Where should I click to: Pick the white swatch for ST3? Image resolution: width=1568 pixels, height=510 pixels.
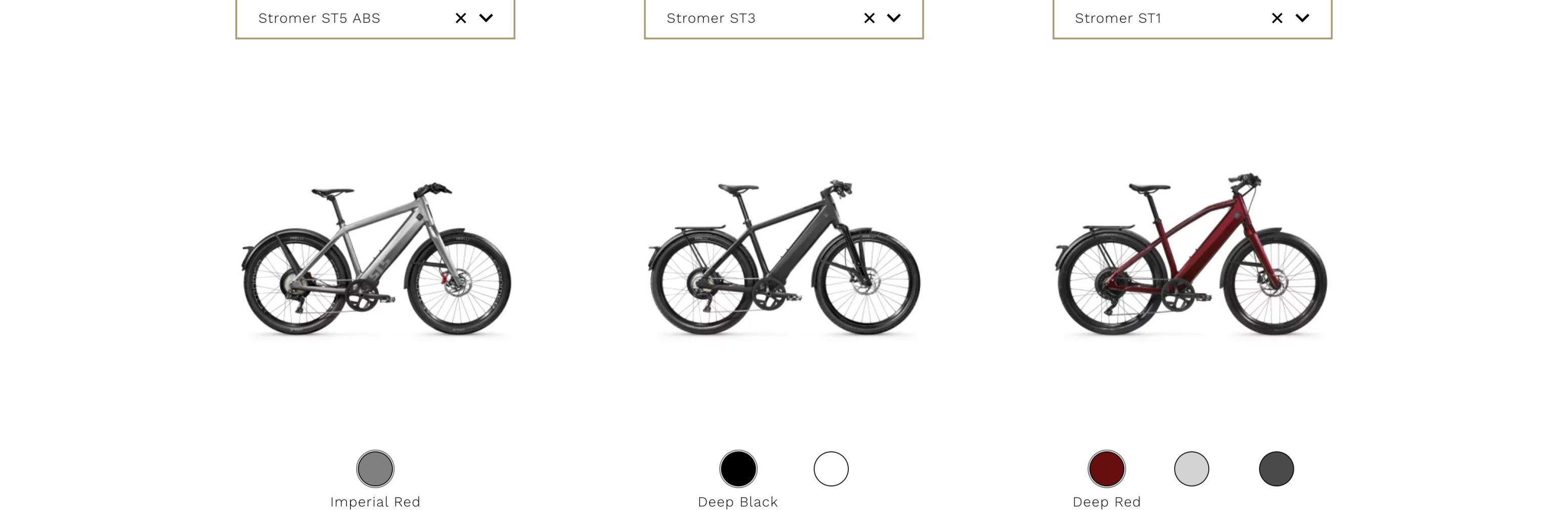coord(831,469)
